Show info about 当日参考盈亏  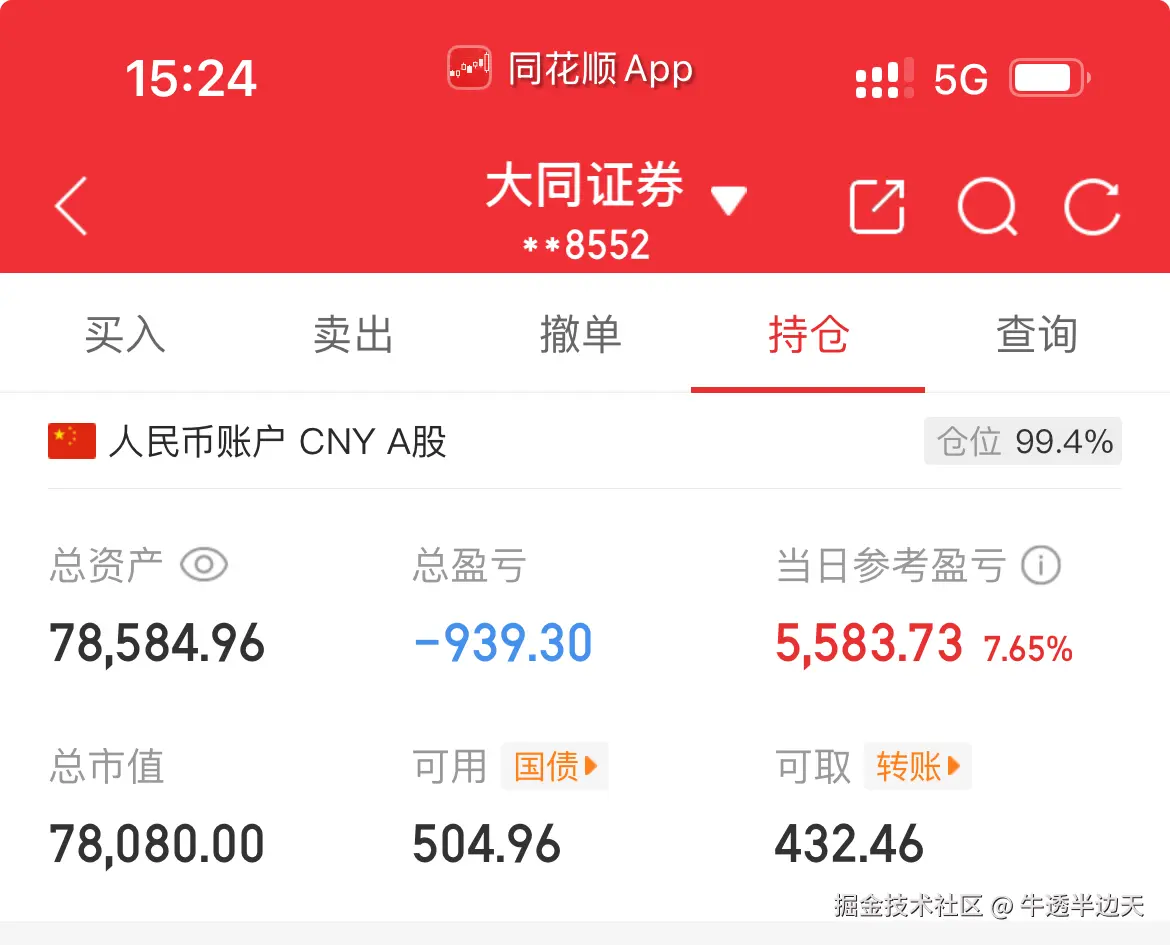[x=1040, y=566]
